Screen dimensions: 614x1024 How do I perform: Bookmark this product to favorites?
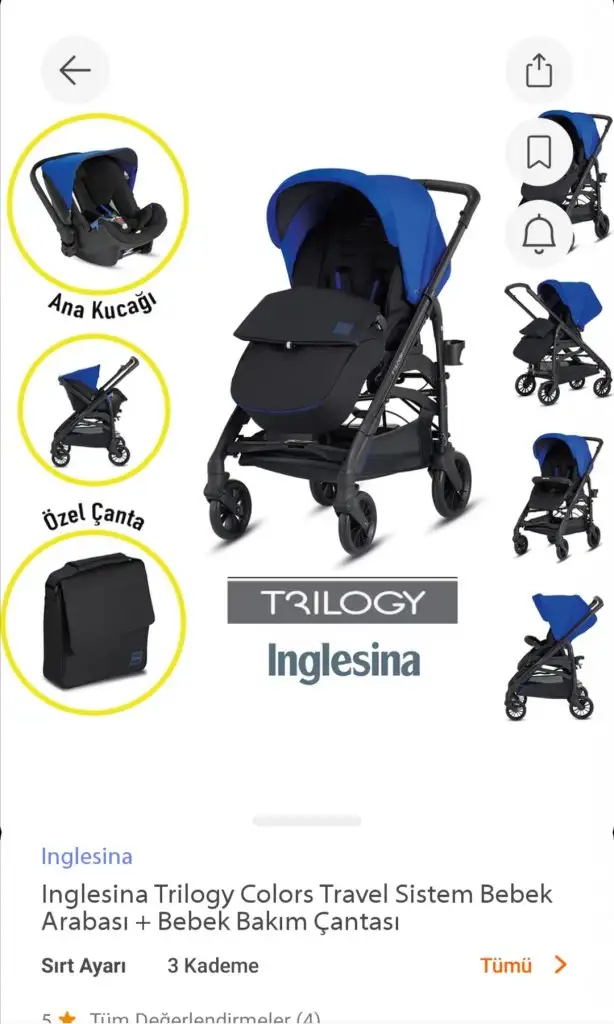[x=538, y=152]
